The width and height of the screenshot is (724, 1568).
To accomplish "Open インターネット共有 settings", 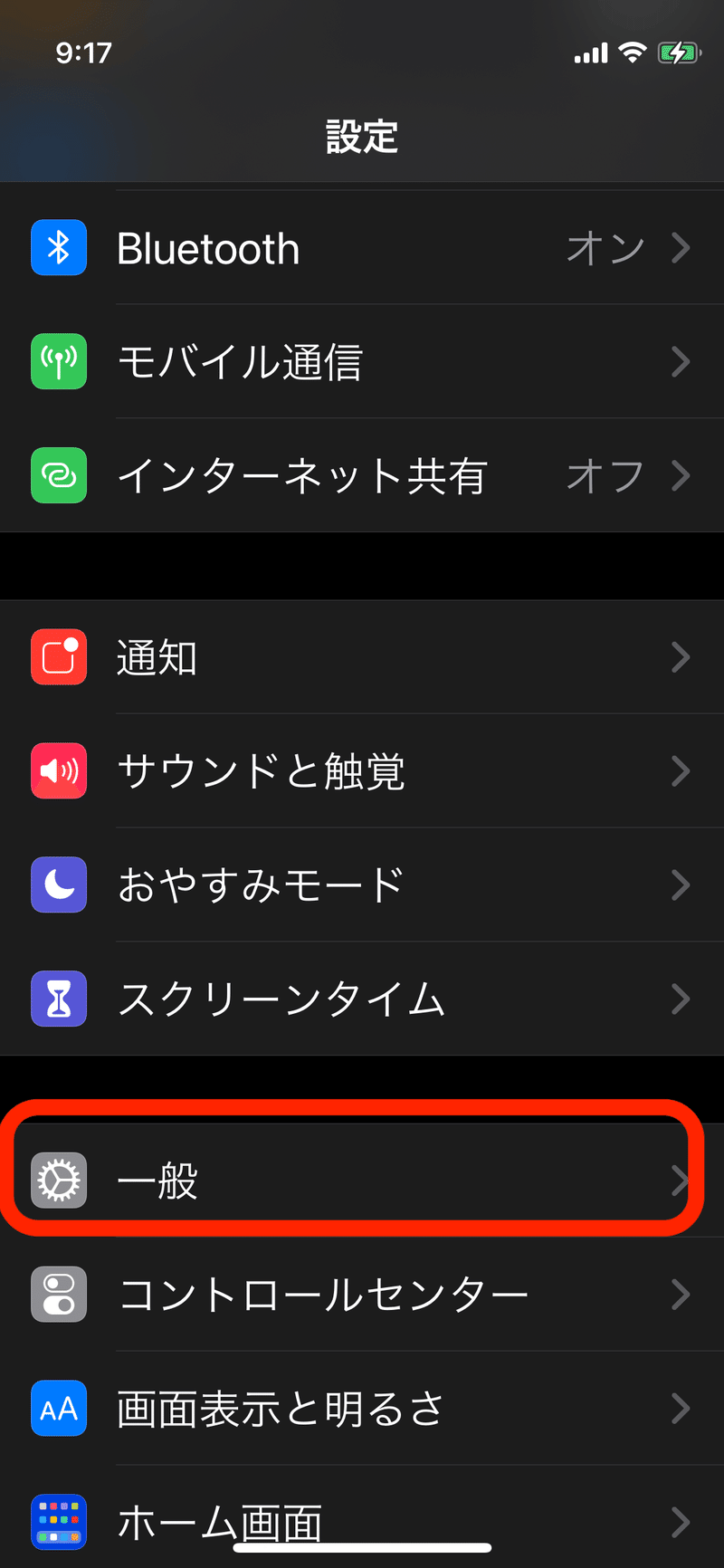I will (362, 475).
